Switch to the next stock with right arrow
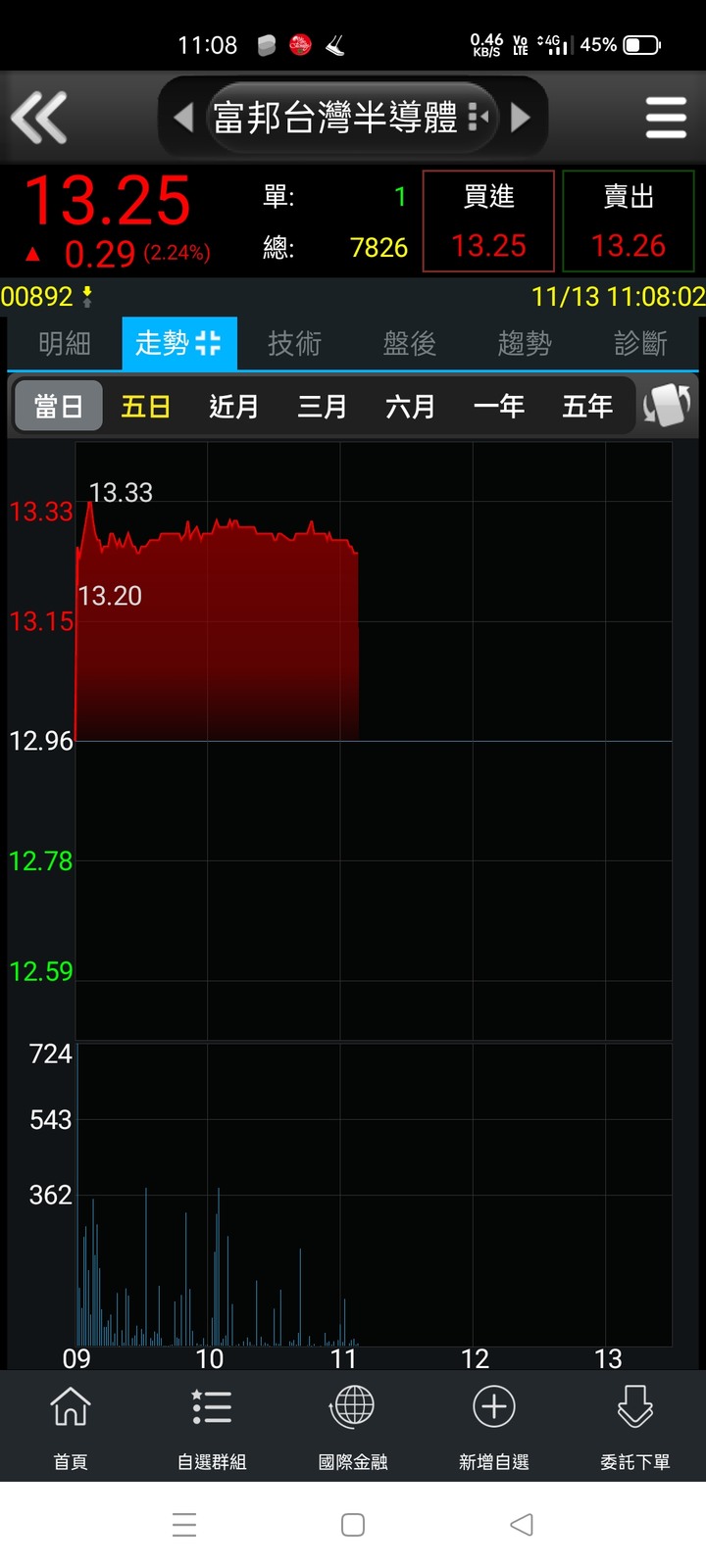Screen dimensions: 706x1568 521,118
